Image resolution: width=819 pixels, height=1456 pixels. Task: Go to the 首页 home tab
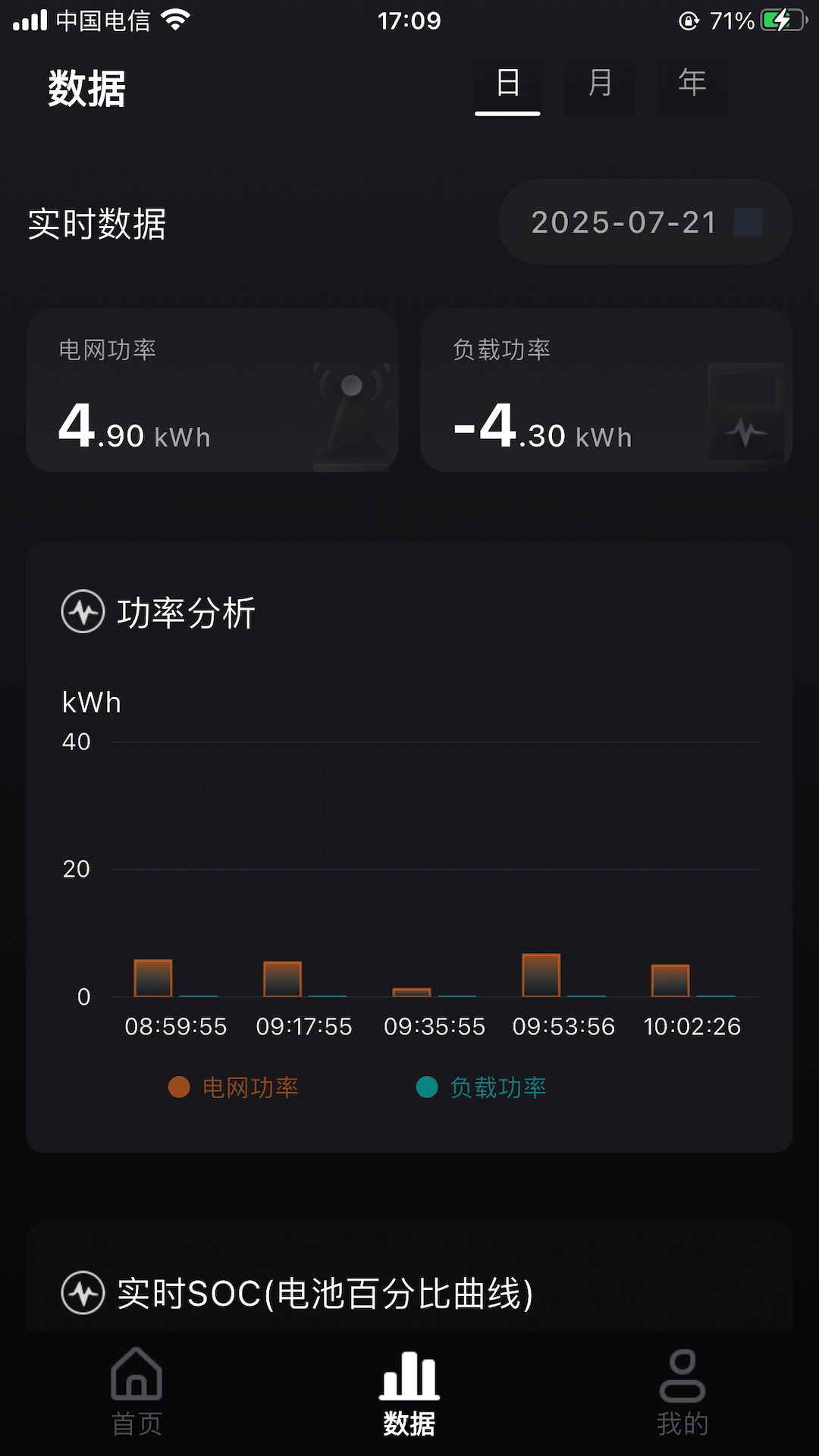[x=136, y=1392]
